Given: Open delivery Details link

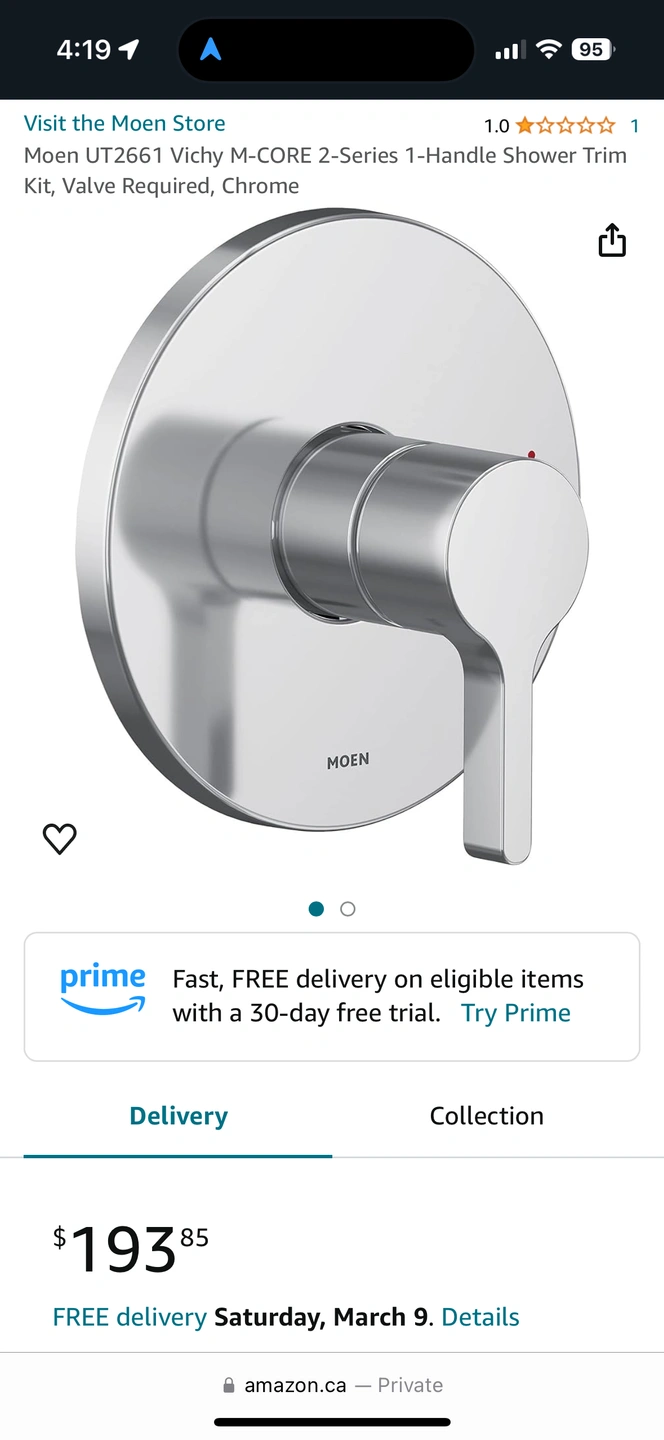Looking at the screenshot, I should click(480, 1317).
